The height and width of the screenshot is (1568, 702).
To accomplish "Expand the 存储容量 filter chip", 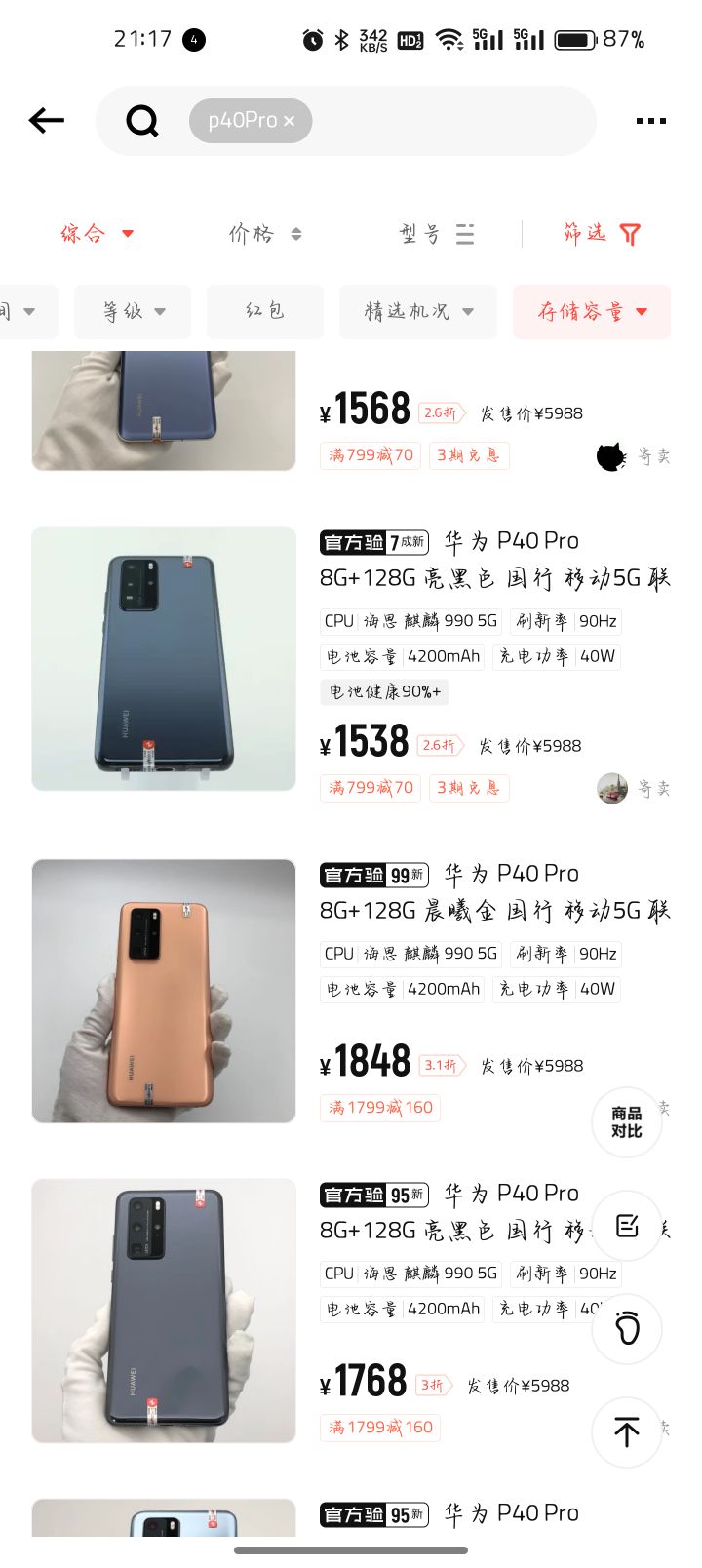I will coord(591,312).
